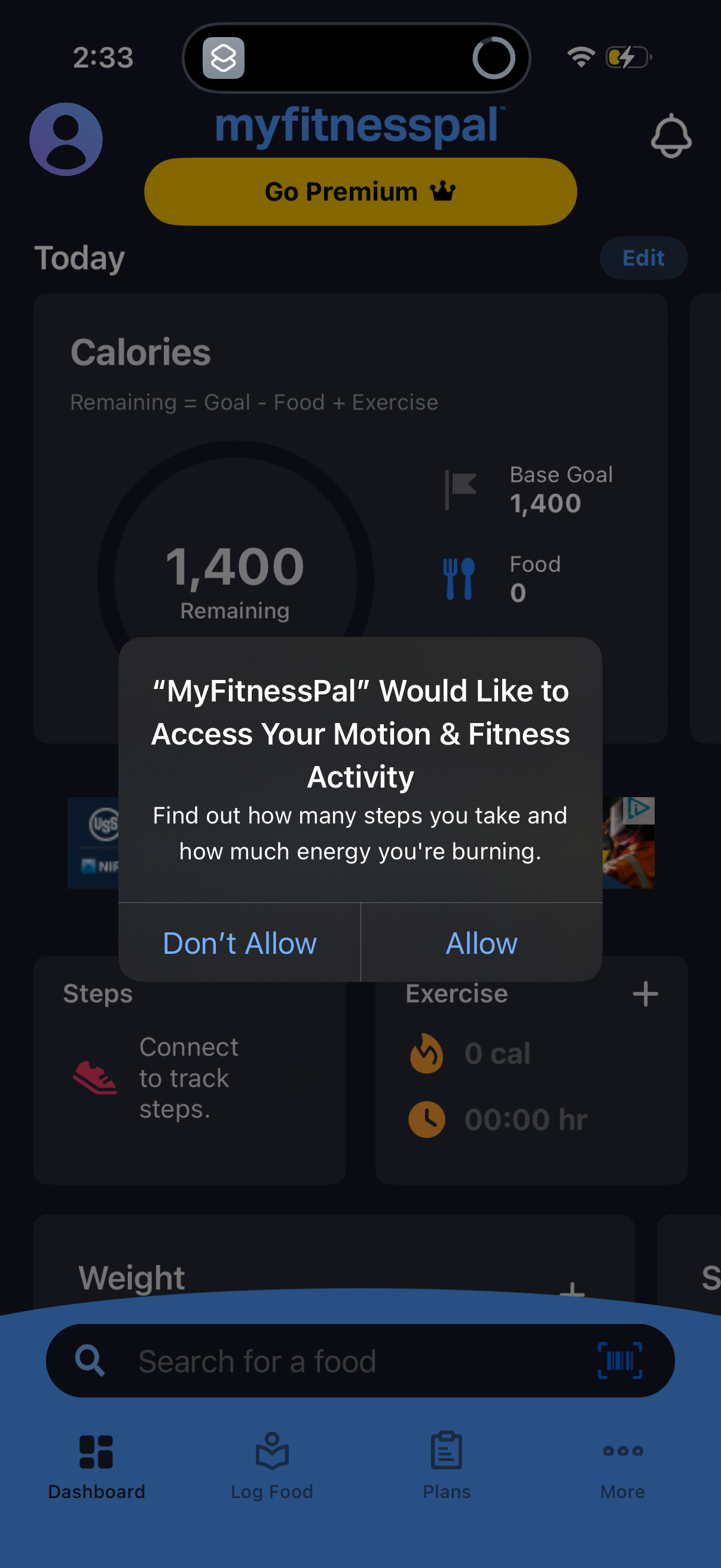Tap the Go Premium banner

[x=359, y=191]
